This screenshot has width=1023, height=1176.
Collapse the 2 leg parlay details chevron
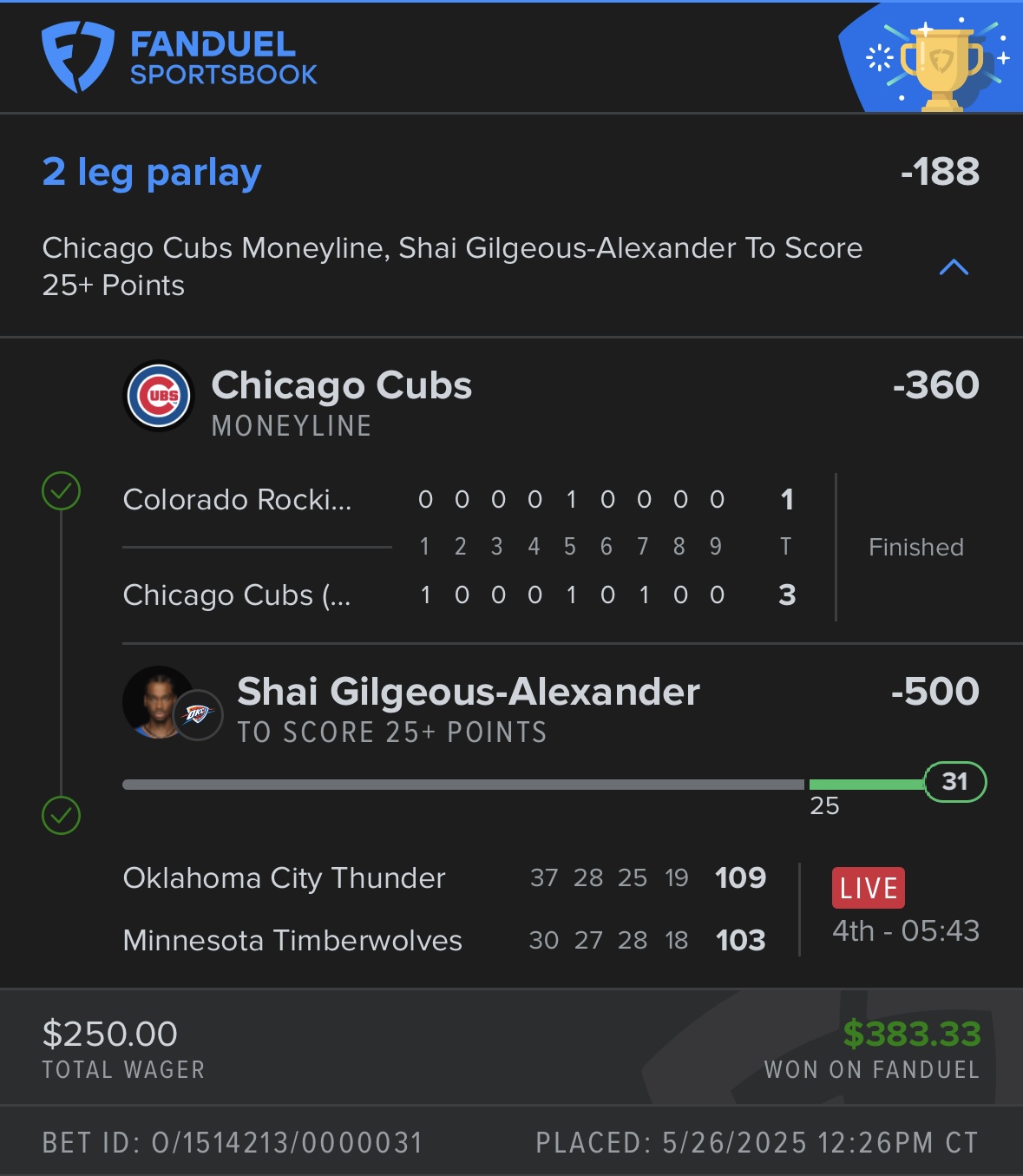point(954,267)
